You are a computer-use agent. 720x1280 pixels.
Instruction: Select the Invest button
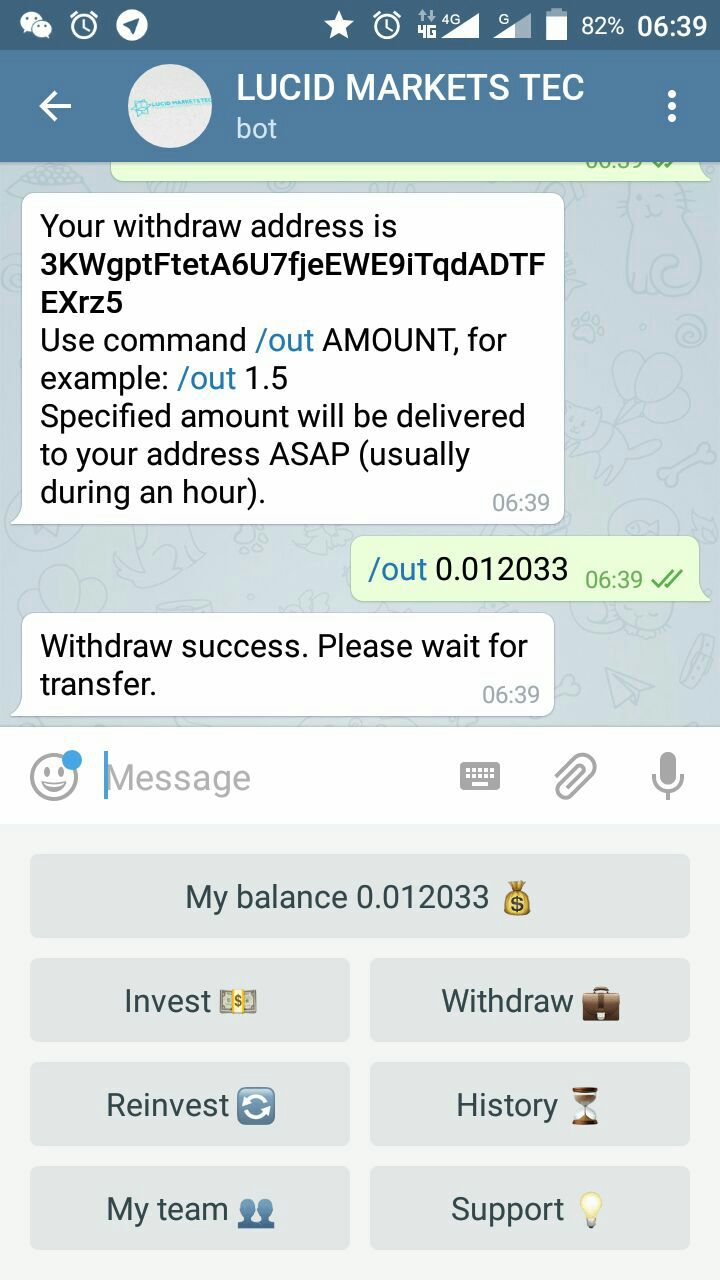(x=190, y=1001)
